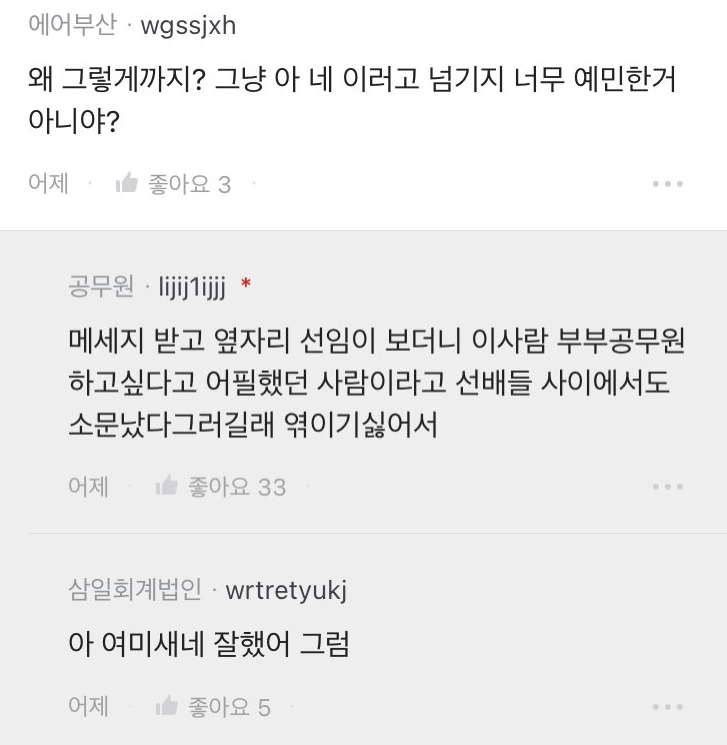Open more options for wrtretyukj's reply
Viewport: 727px width, 745px height.
point(667,707)
